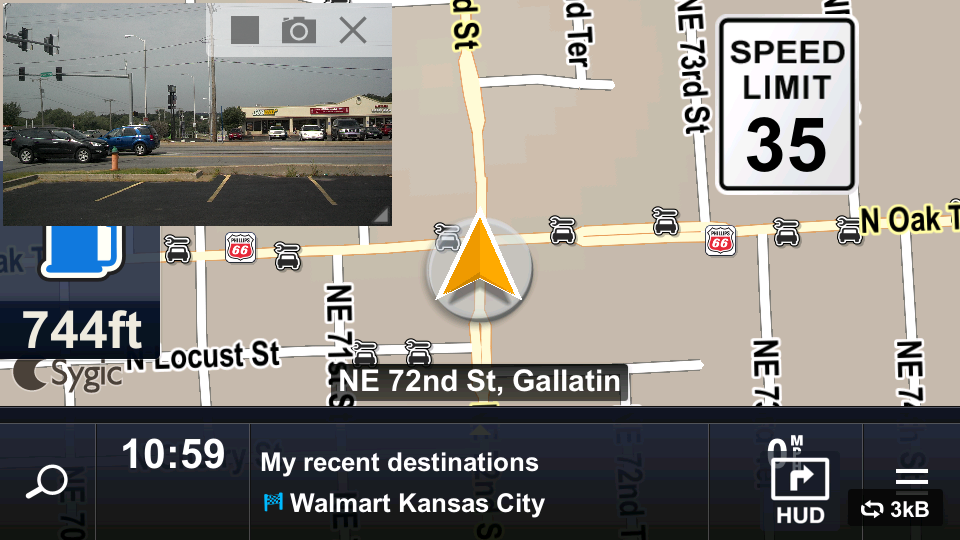Take a dashcam snapshot
Viewport: 960px width, 540px height.
click(x=298, y=30)
